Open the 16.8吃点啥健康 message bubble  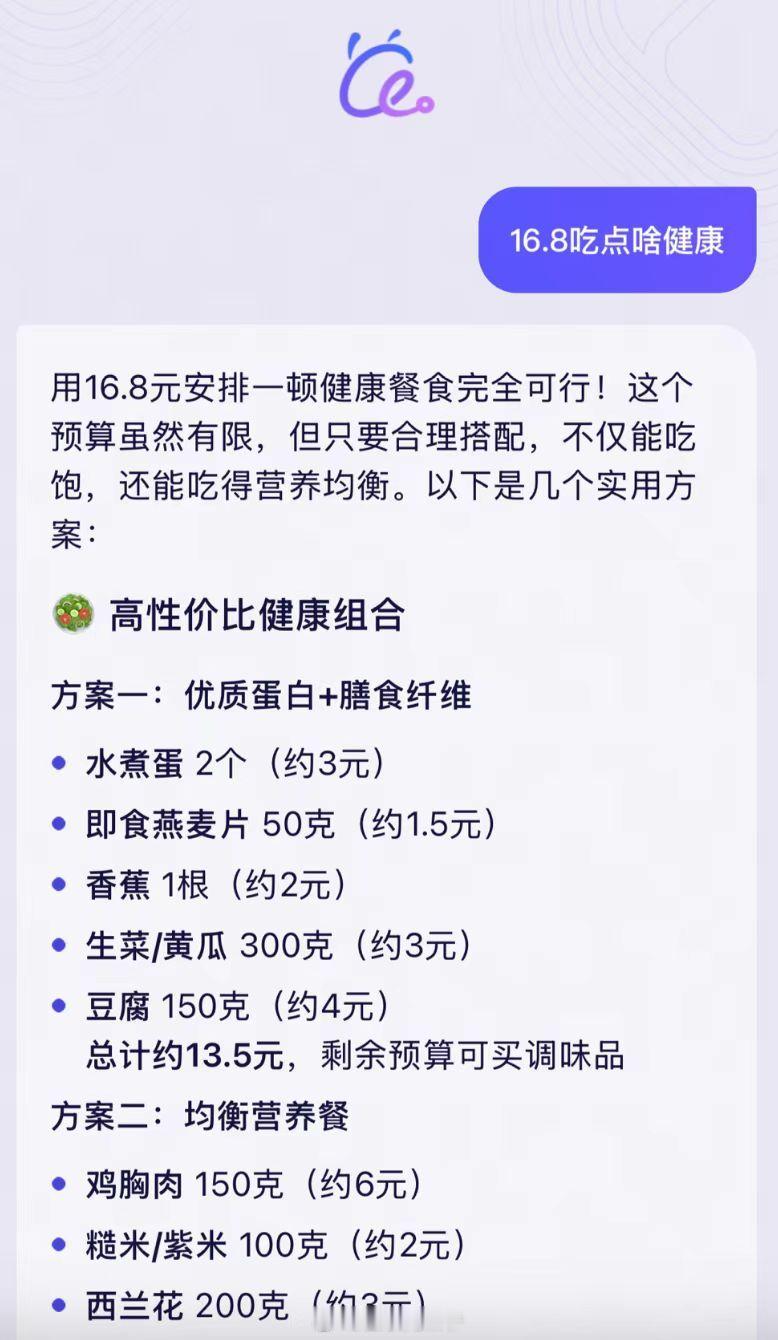(x=616, y=239)
